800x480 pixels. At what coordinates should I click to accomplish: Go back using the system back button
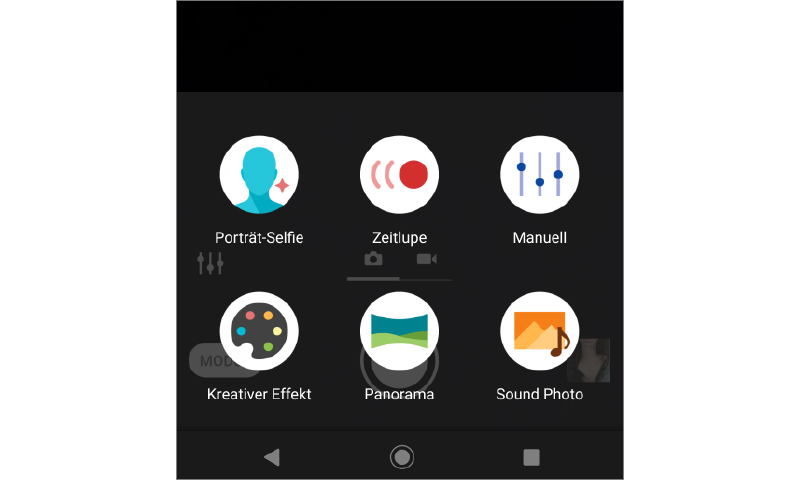click(x=271, y=457)
